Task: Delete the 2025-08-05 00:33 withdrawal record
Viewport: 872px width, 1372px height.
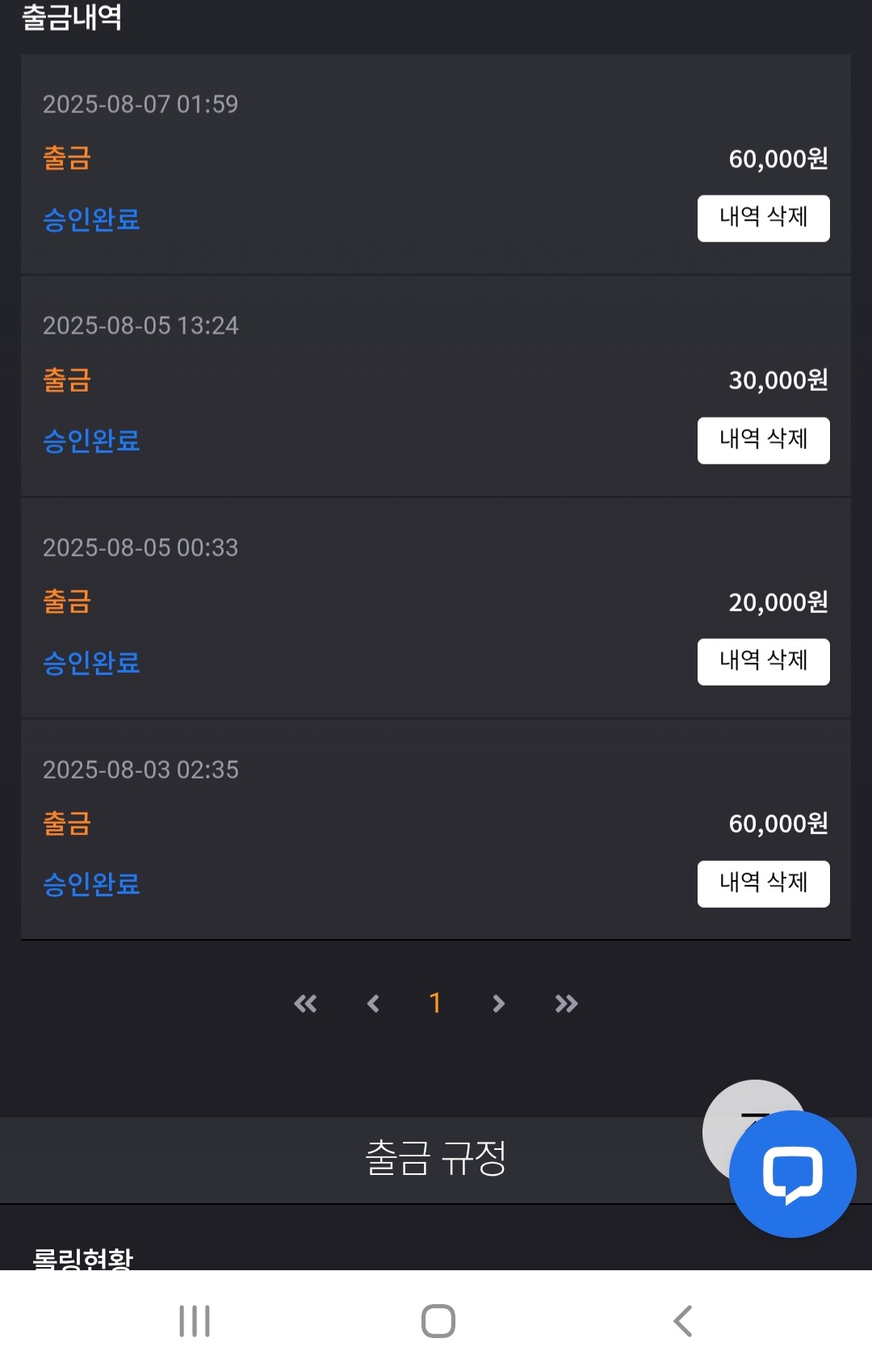Action: [x=763, y=661]
